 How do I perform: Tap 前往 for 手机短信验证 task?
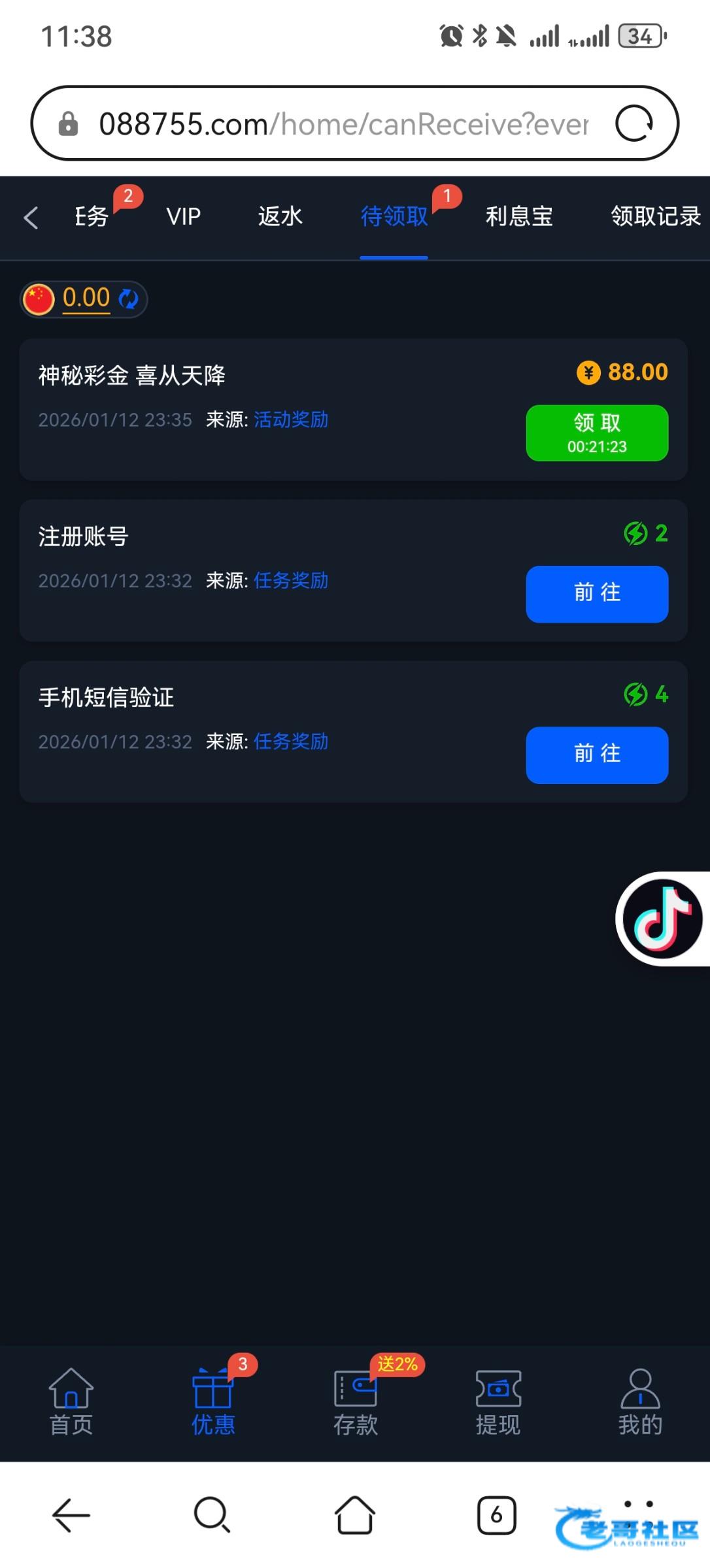point(596,755)
